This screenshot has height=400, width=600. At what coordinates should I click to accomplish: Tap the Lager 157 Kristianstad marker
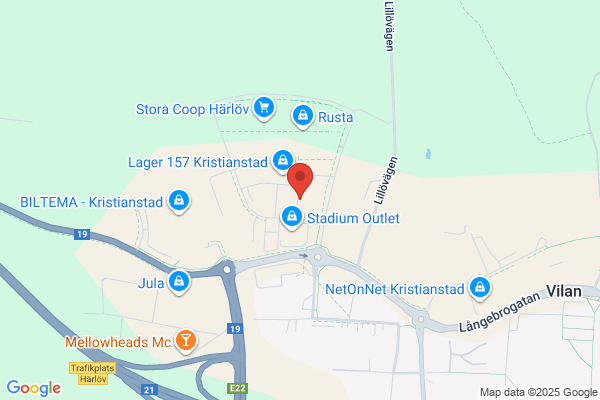pyautogui.click(x=283, y=161)
